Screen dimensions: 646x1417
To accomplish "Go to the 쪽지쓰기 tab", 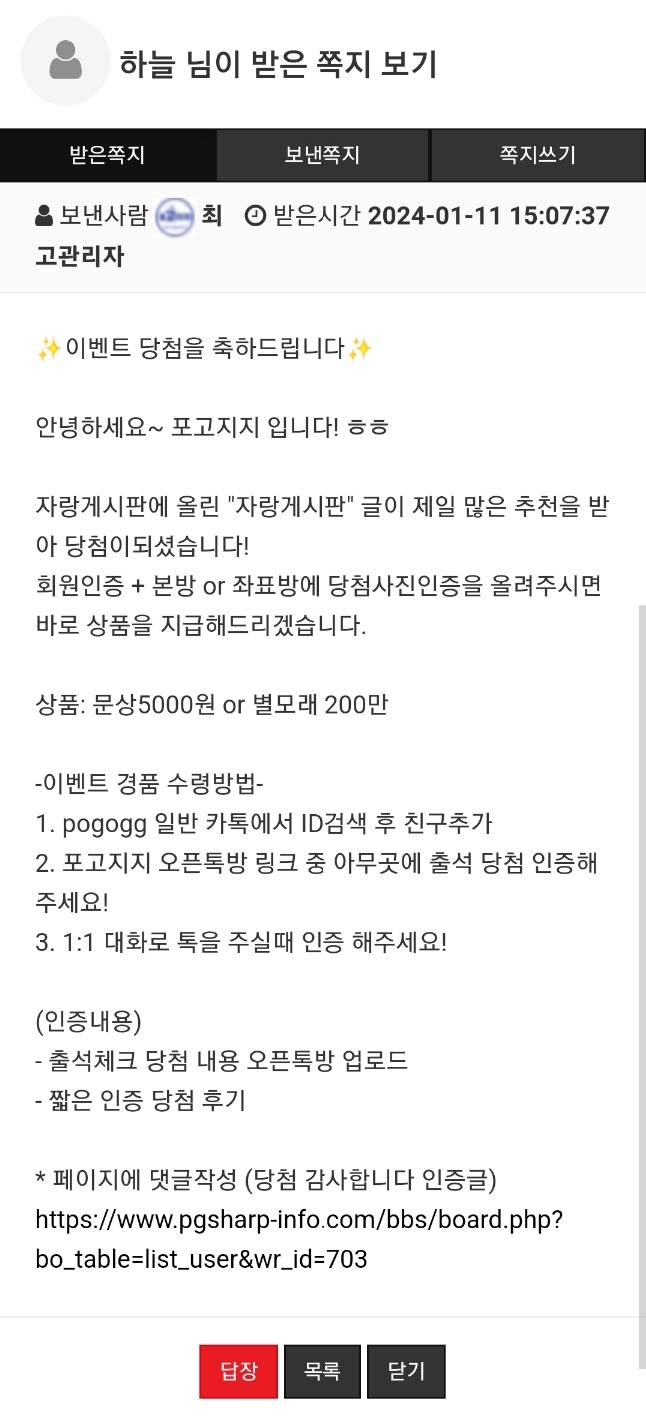I will (x=537, y=155).
